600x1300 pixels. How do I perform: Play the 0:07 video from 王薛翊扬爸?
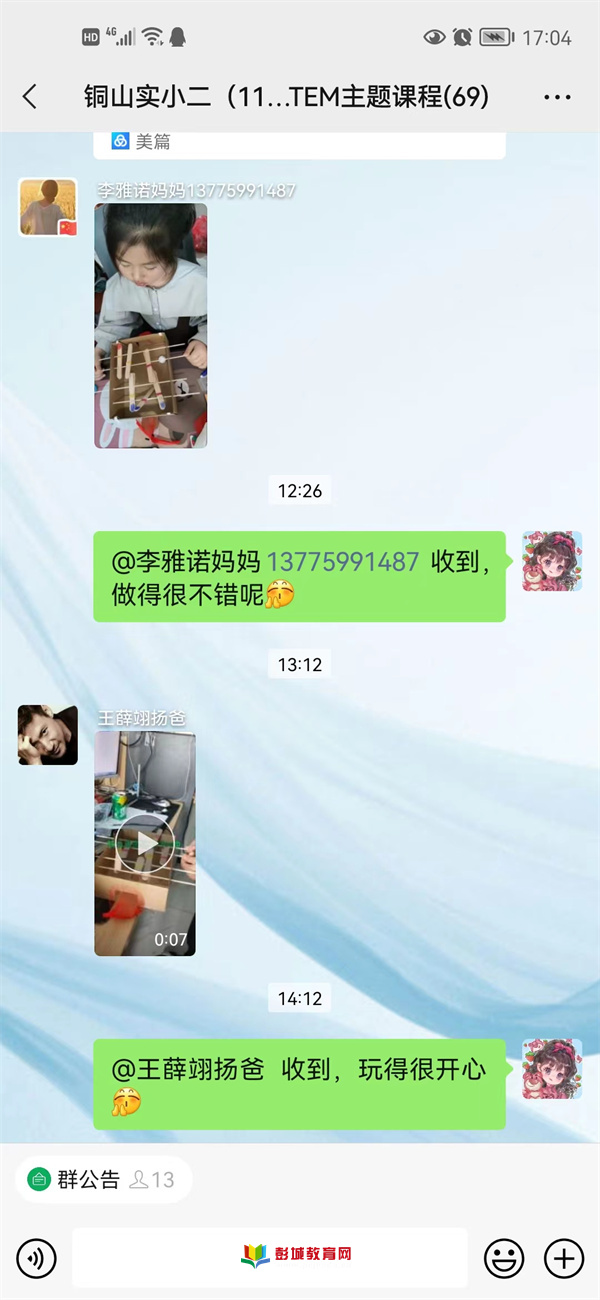pos(145,843)
